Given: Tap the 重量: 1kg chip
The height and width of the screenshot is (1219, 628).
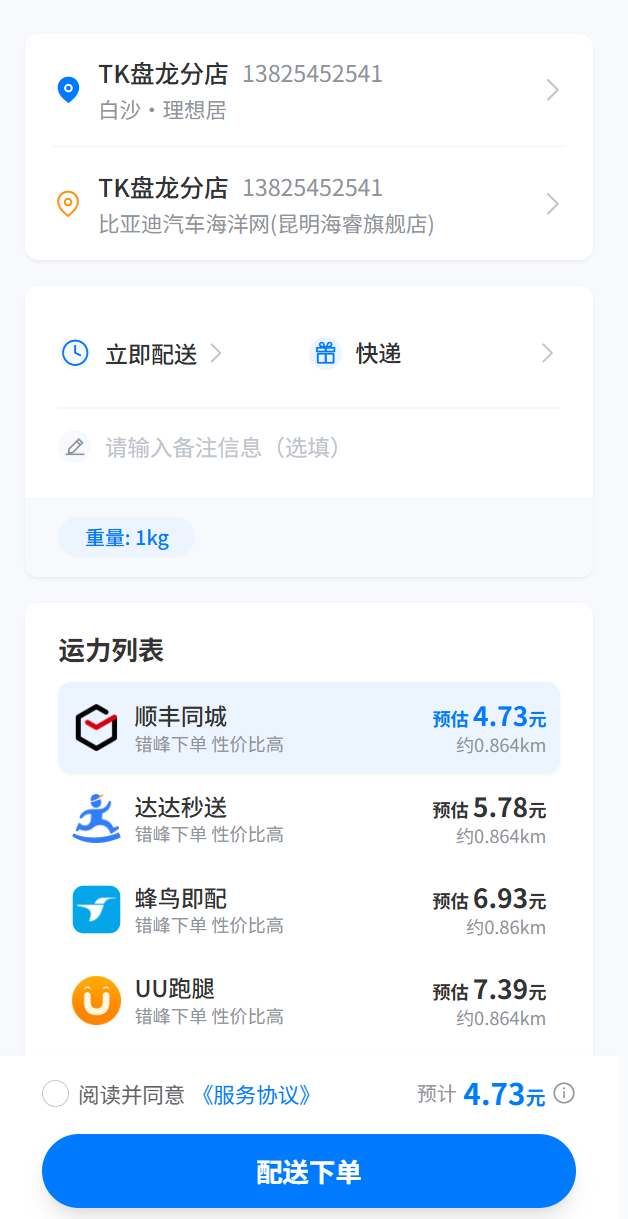Looking at the screenshot, I should point(126,538).
